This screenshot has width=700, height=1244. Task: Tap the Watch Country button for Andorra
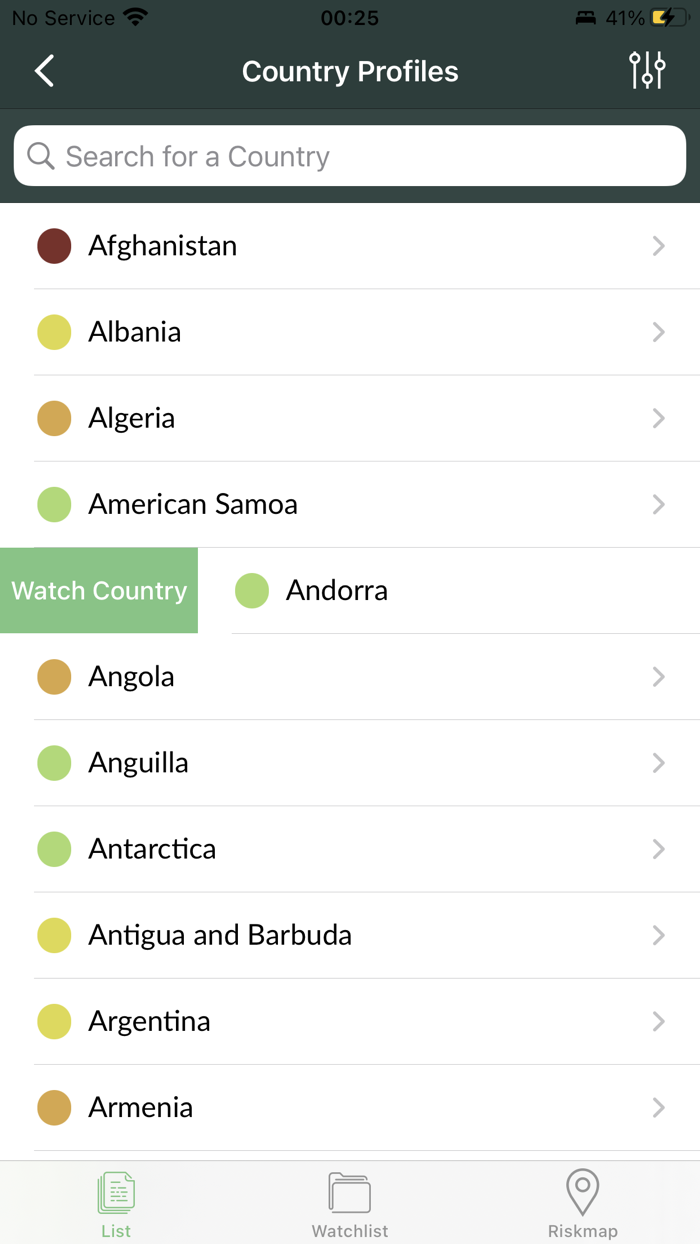click(x=99, y=590)
